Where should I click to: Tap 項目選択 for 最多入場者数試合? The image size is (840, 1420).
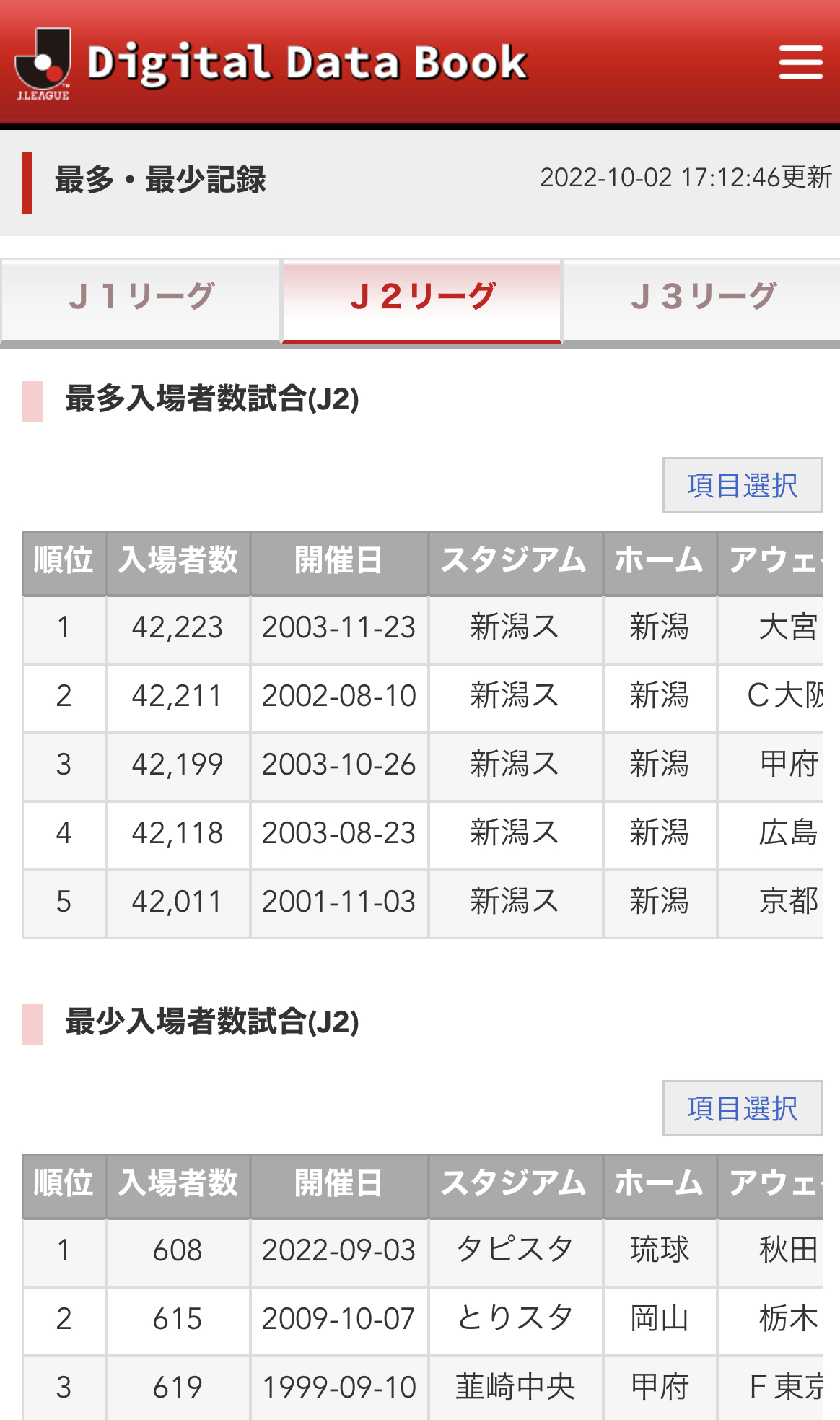pos(742,485)
